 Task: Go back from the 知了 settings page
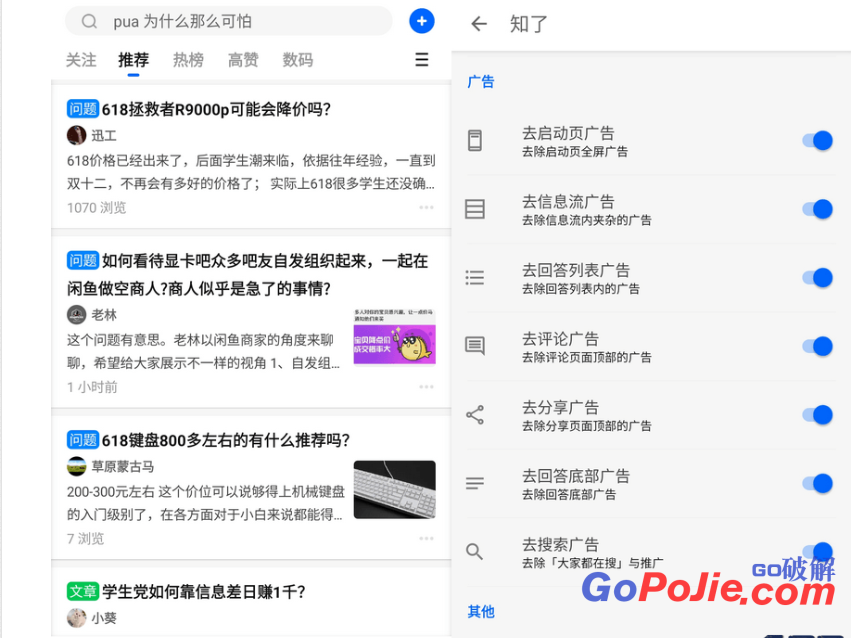tap(479, 24)
